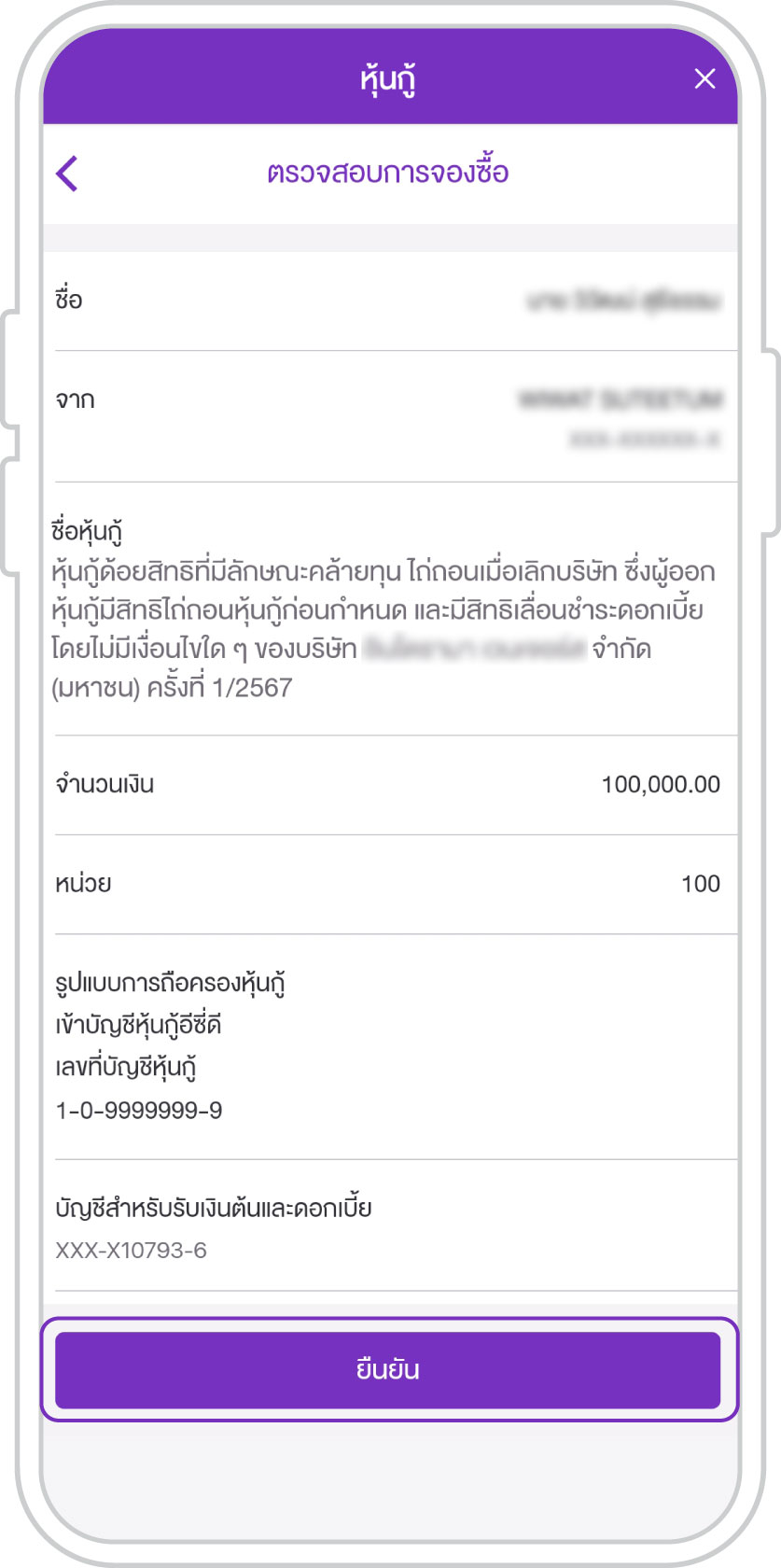
Task: Go back from ตรวจสอบการจองซื้อ
Action: tap(67, 174)
